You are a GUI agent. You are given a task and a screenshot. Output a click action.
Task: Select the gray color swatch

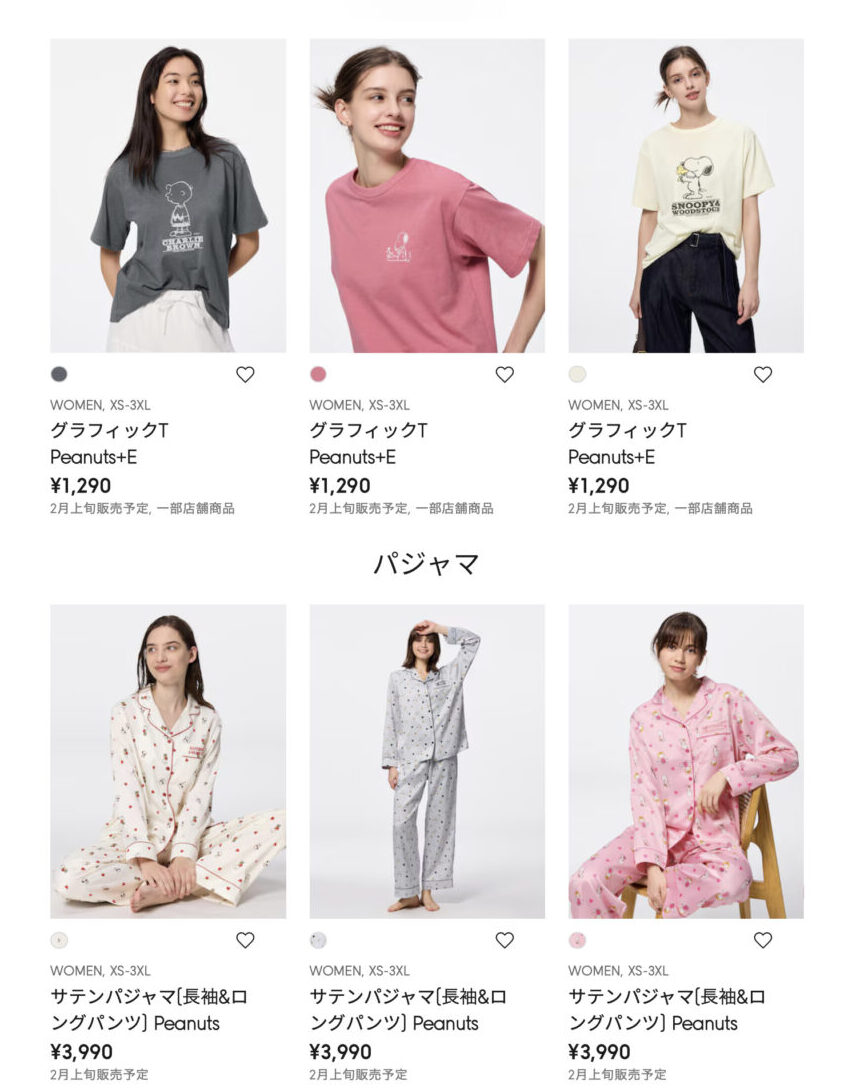[59, 375]
